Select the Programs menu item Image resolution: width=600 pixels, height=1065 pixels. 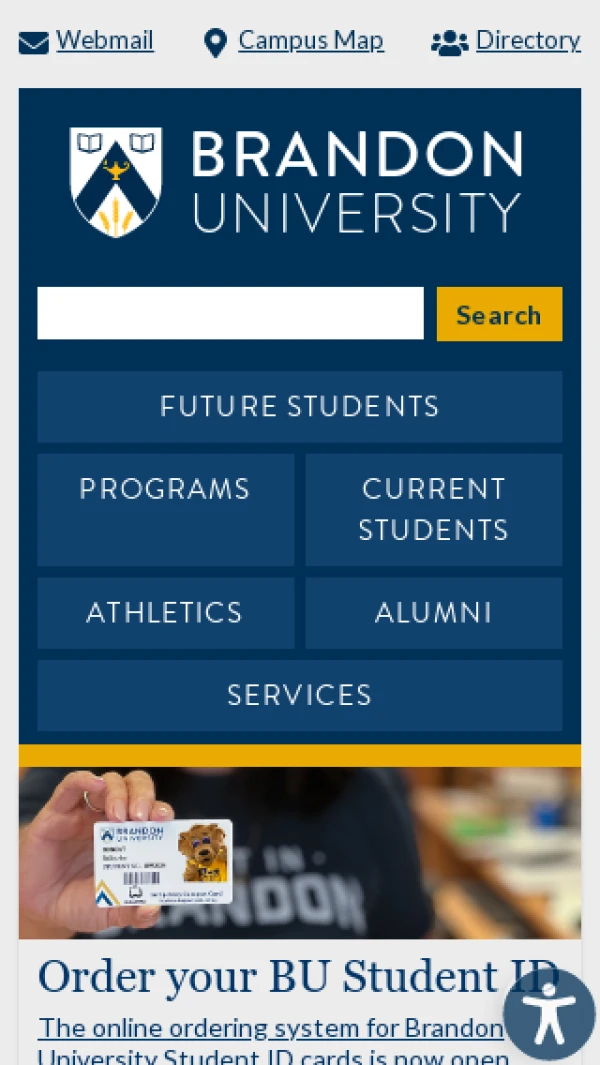165,509
